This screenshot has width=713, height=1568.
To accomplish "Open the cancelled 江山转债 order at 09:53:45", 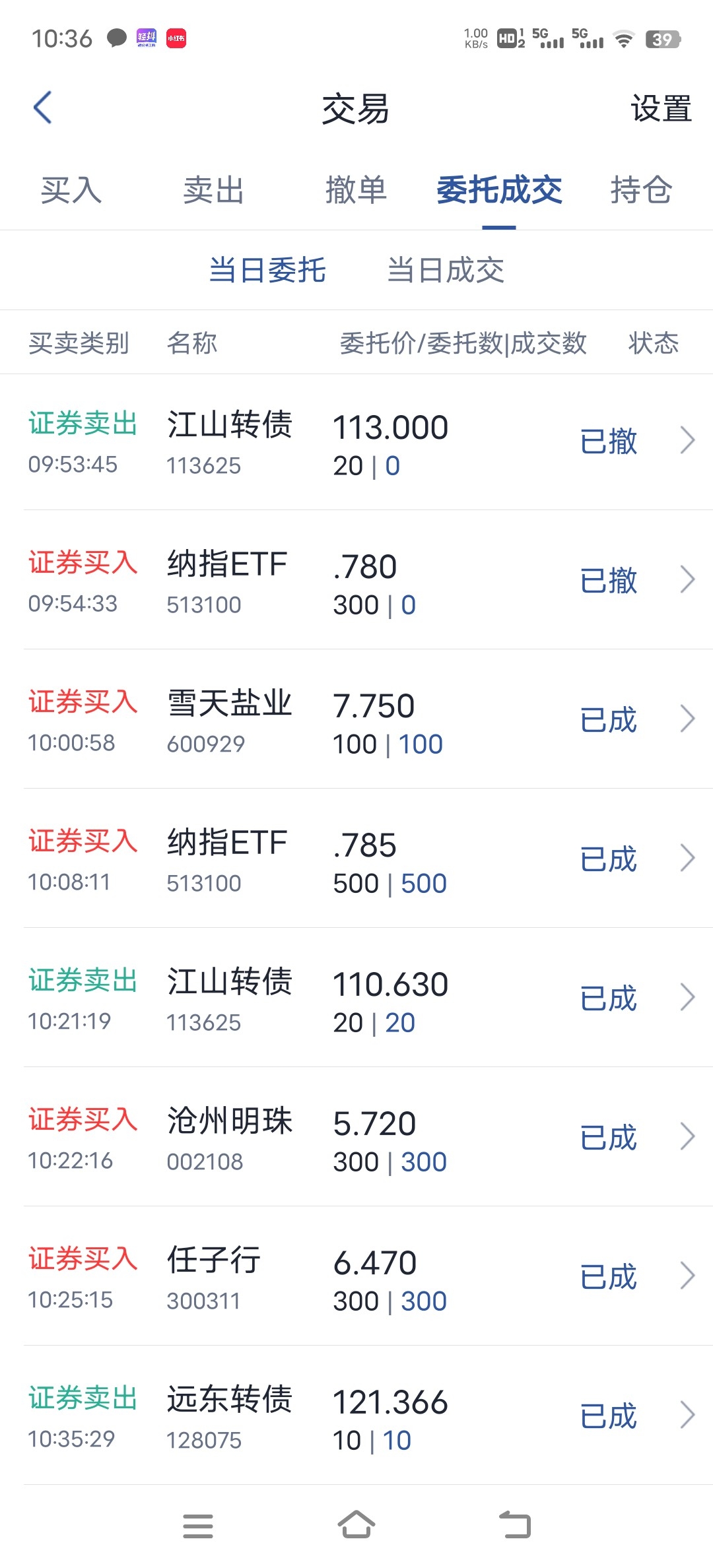I will (x=356, y=441).
